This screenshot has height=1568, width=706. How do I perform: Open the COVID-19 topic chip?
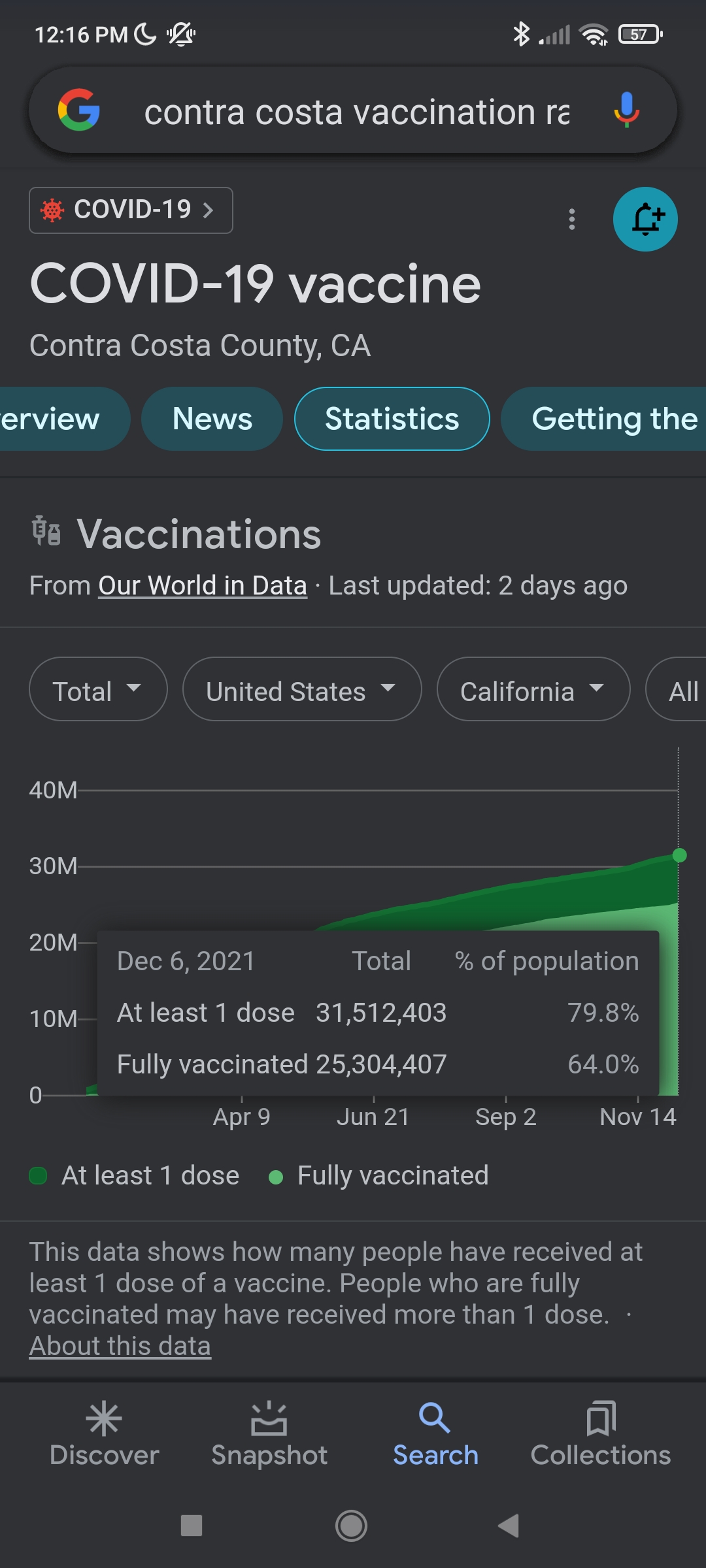click(x=131, y=210)
